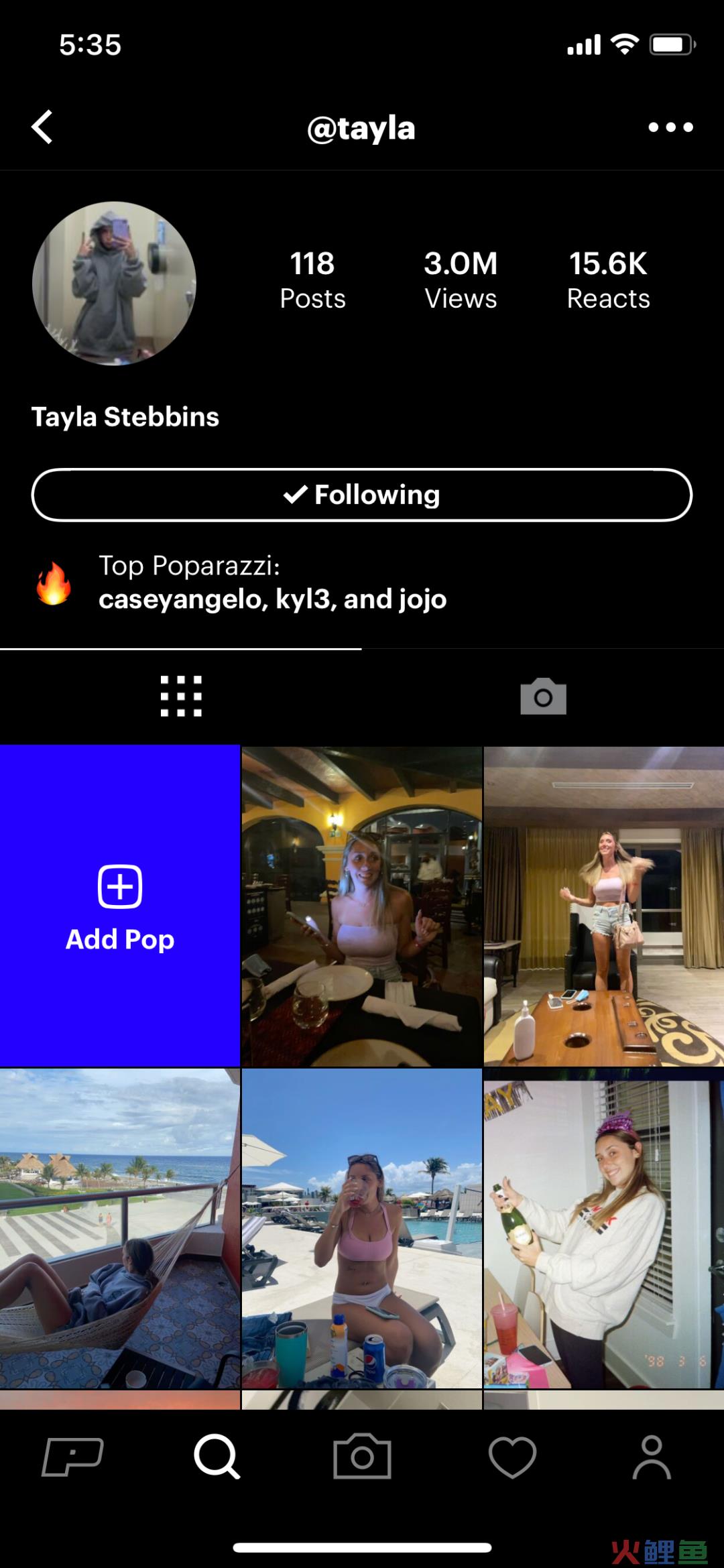This screenshot has height=1568, width=724.
Task: Open the search tab in bottom bar
Action: [217, 1456]
